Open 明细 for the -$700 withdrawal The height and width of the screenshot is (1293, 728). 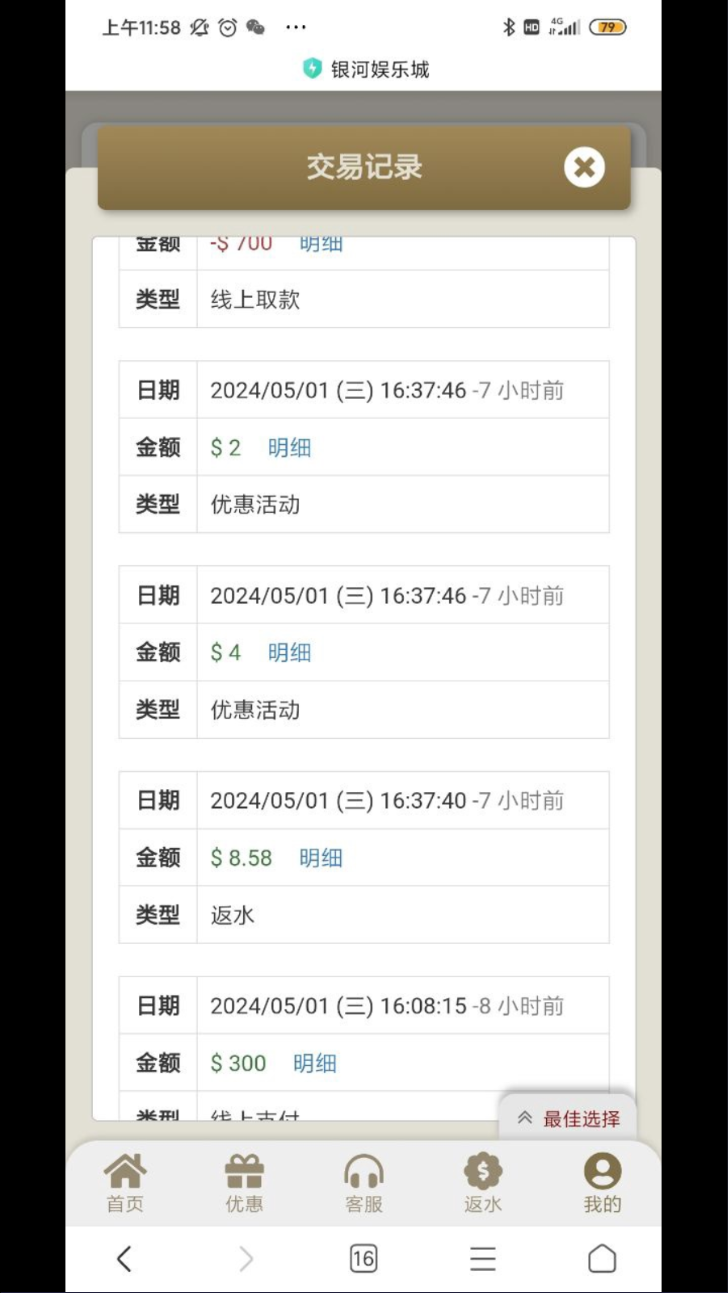pos(321,243)
